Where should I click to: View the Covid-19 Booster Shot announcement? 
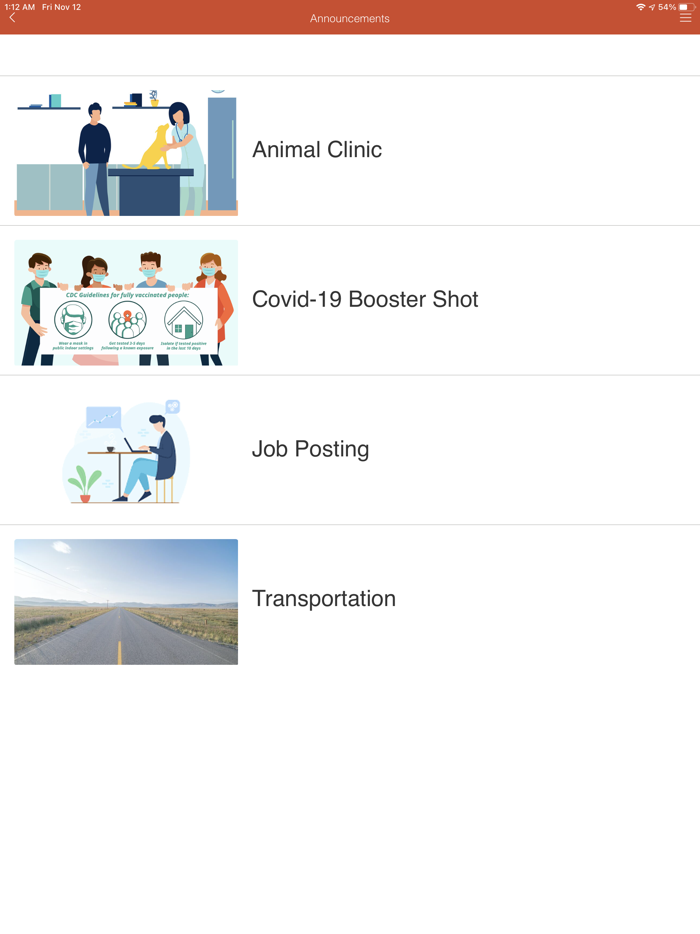point(365,300)
